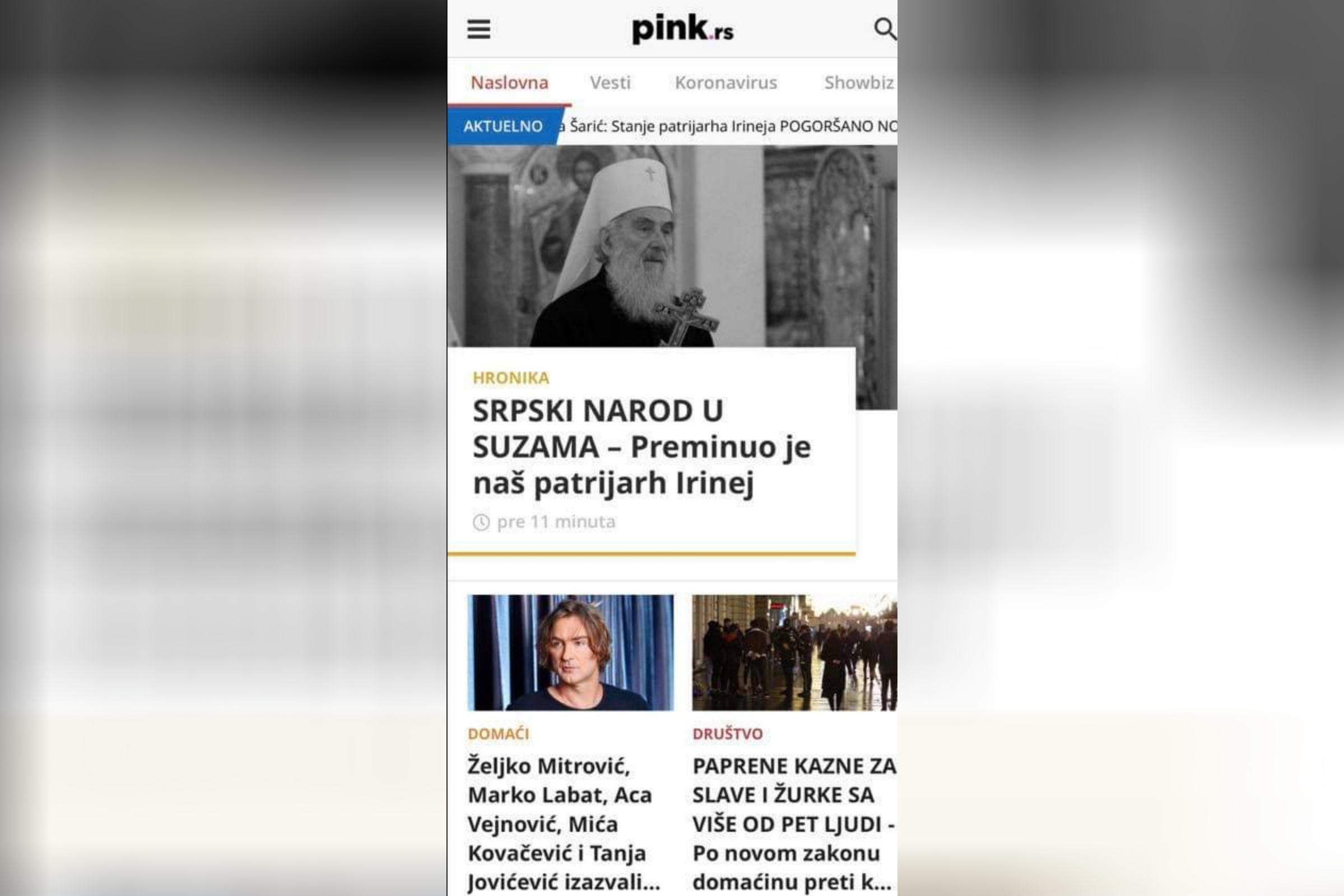
Task: Select the Showbiz tab
Action: 858,83
